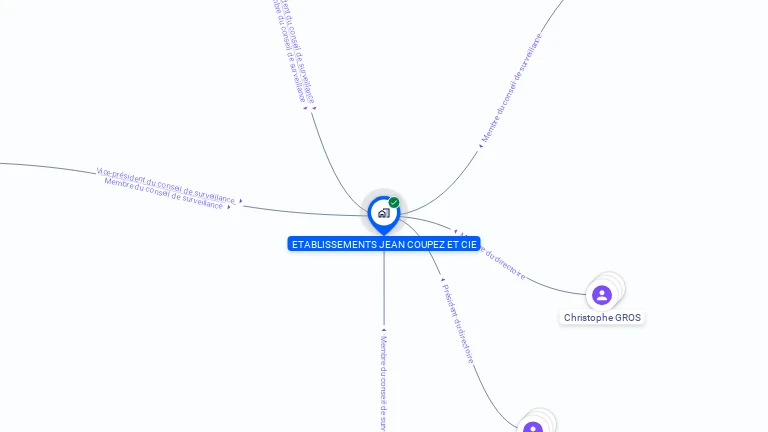Open the Christophe GROS person node

point(601,295)
